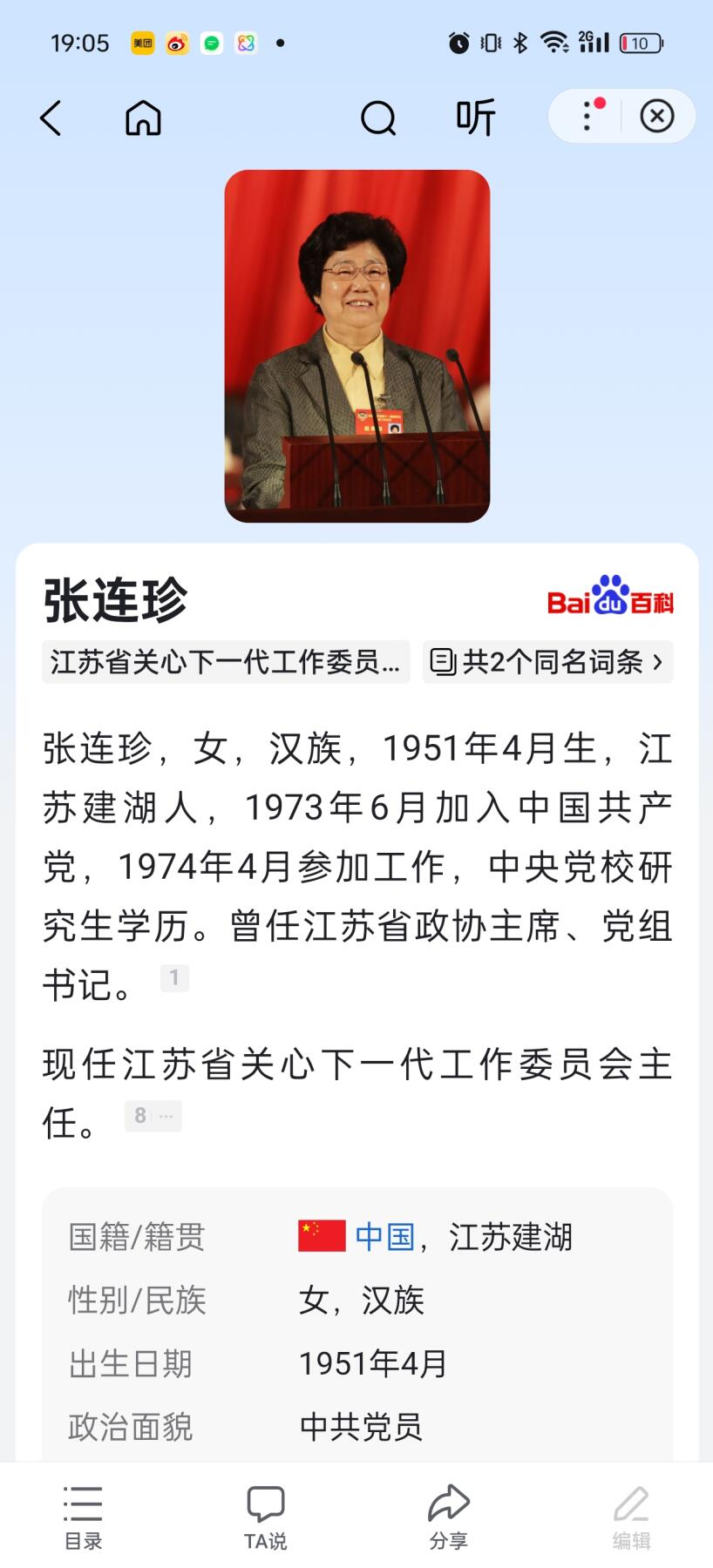The image size is (713, 1568).
Task: Open the home icon
Action: tap(143, 118)
